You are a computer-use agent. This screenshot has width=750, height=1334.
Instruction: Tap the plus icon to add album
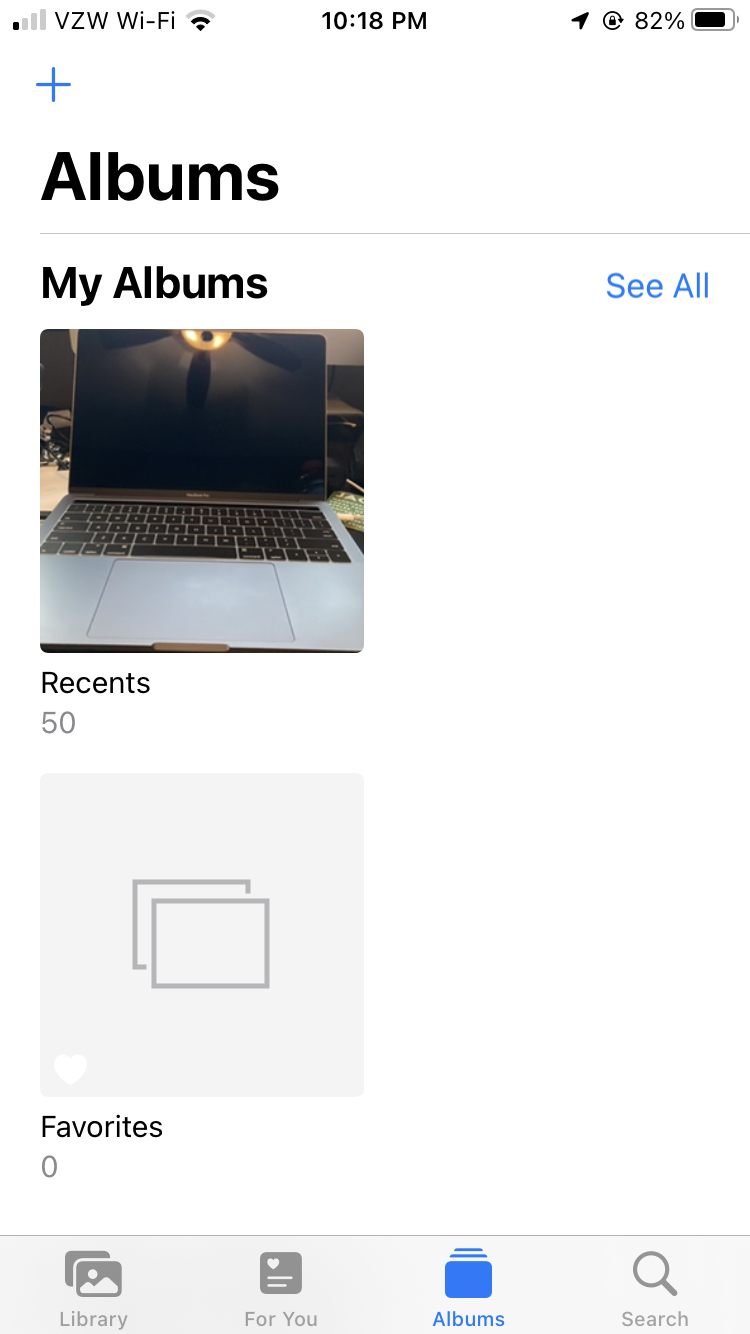coord(53,85)
